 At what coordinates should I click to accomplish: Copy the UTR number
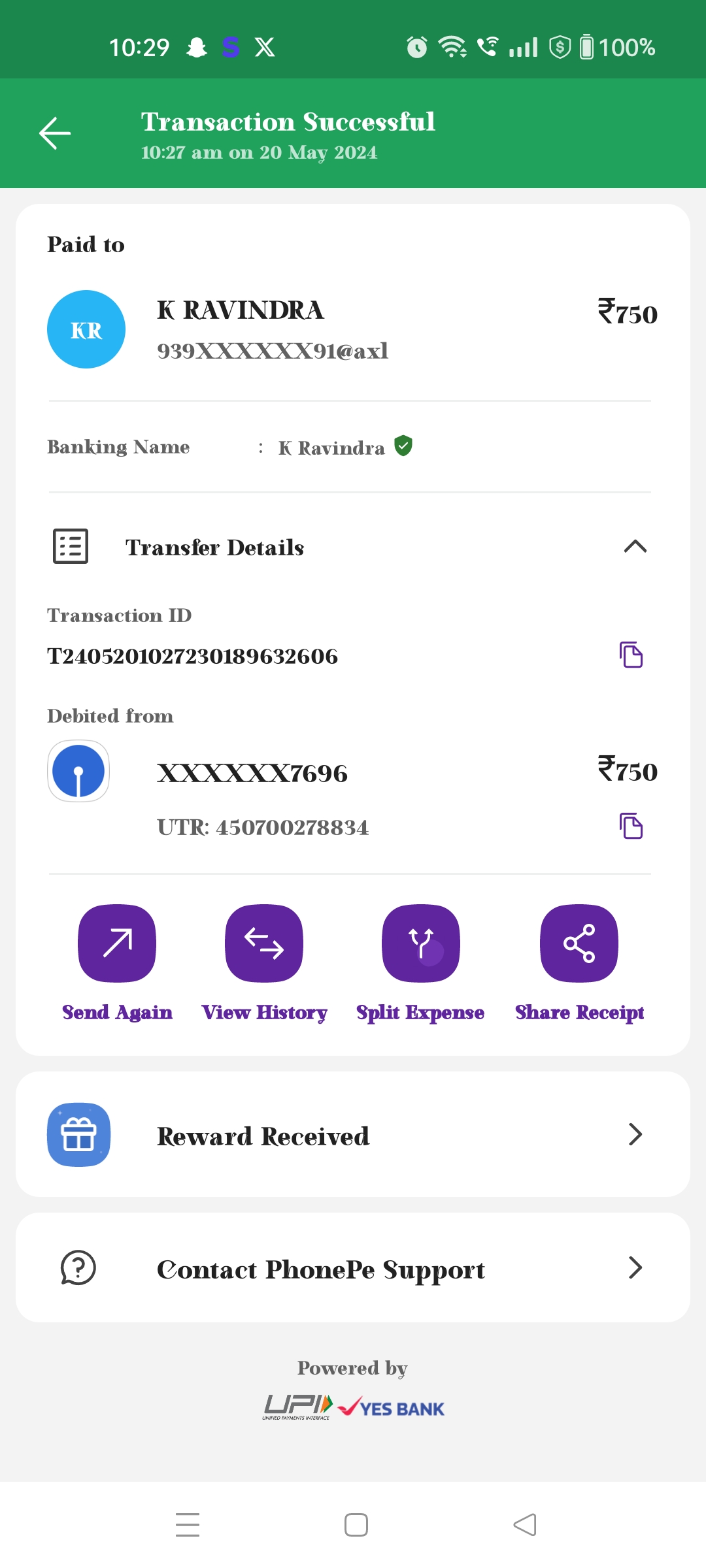coord(631,826)
